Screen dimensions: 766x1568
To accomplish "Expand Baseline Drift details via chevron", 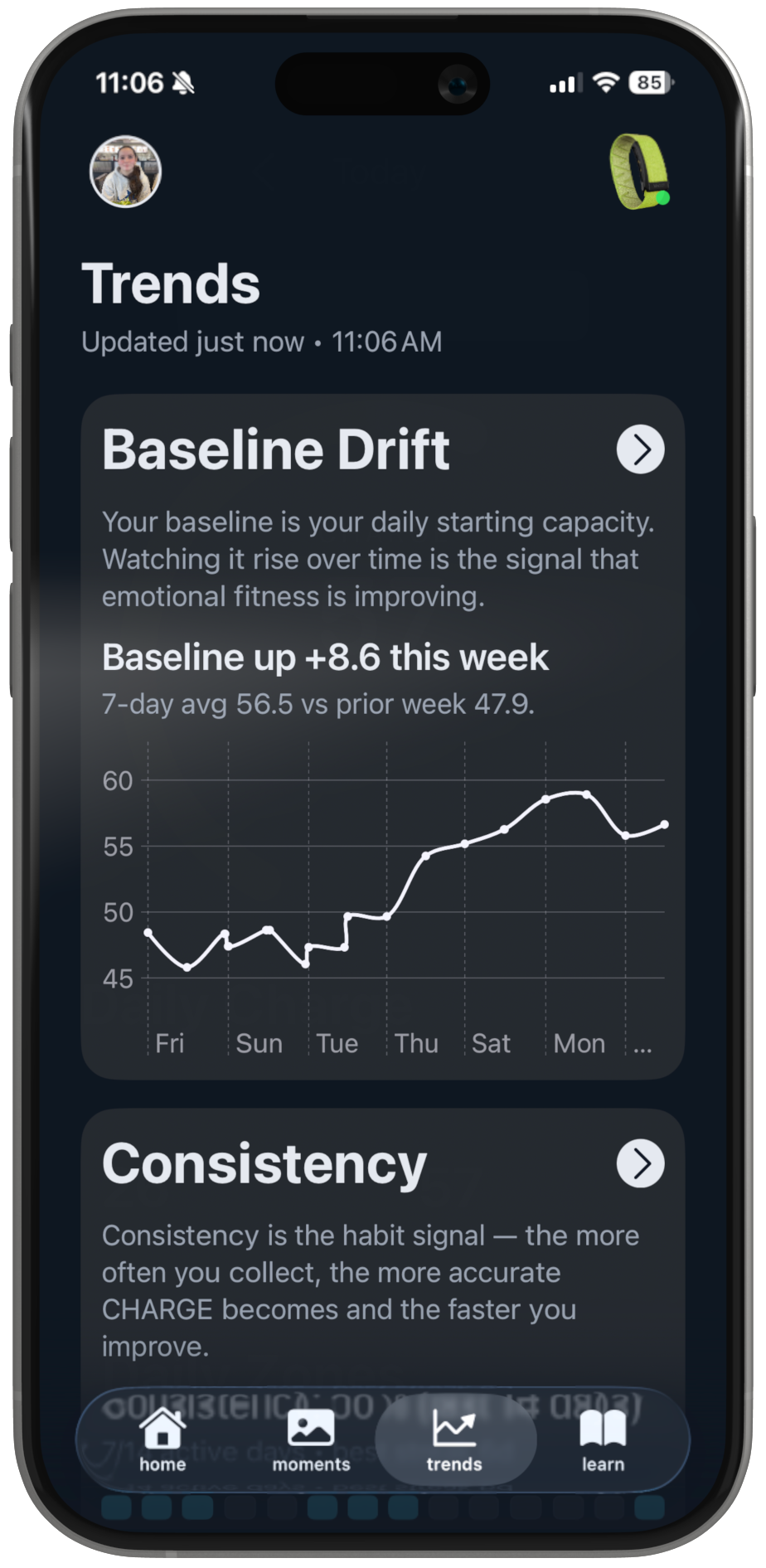I will point(640,449).
